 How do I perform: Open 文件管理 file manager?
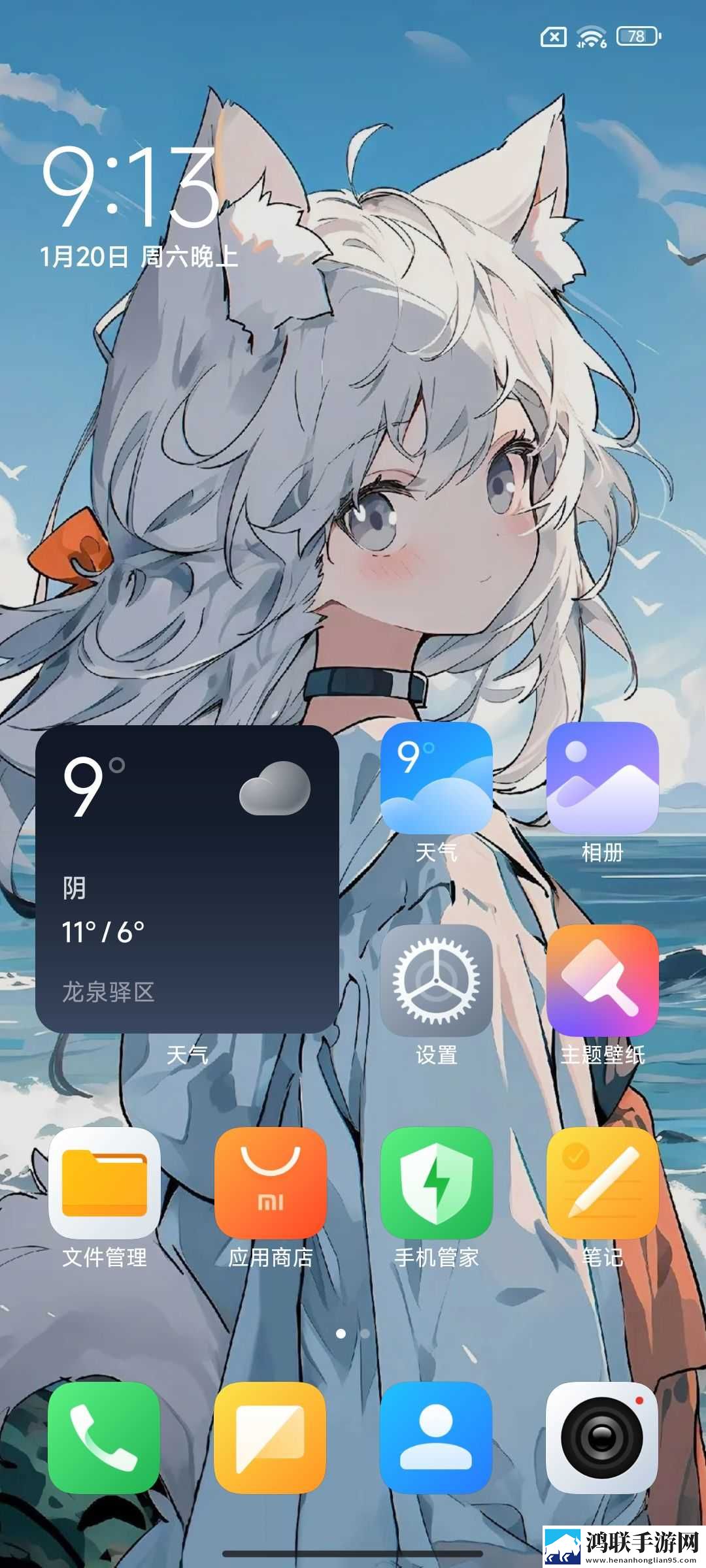point(105,1183)
